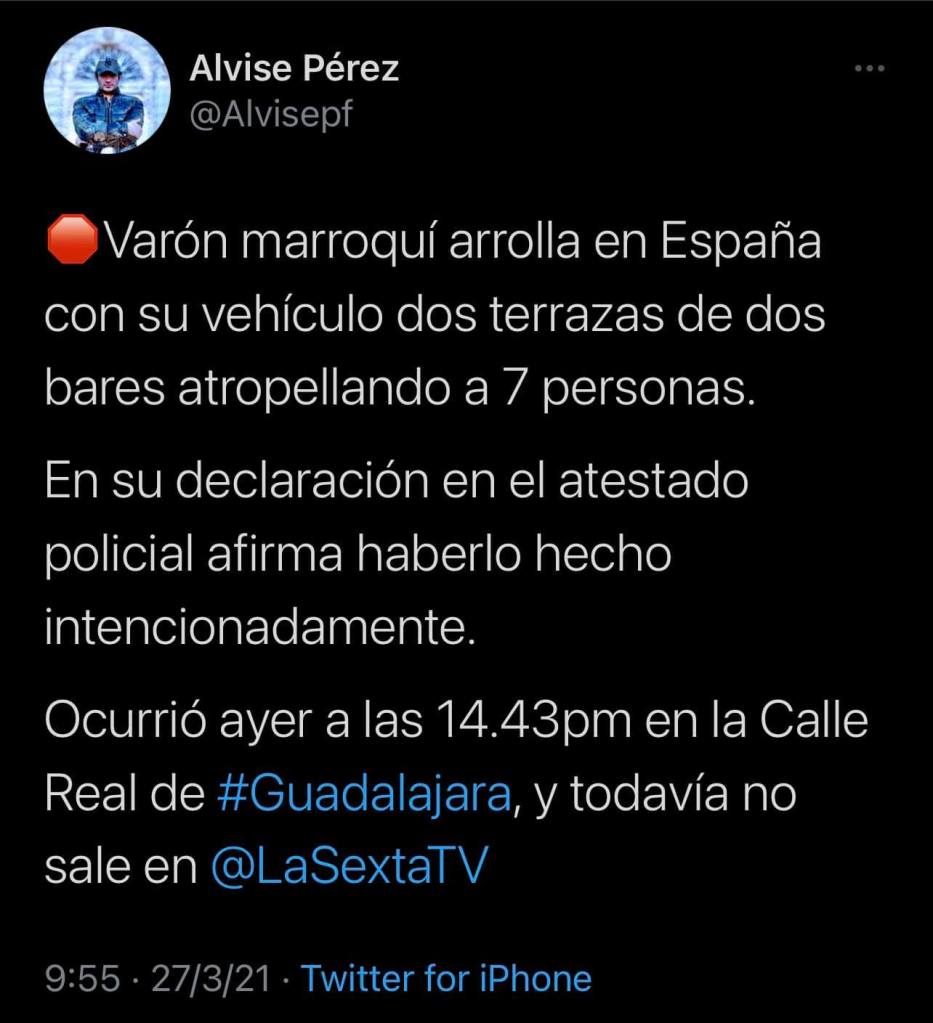
Task: Tap the Twitter for iPhone link
Action: click(x=446, y=978)
